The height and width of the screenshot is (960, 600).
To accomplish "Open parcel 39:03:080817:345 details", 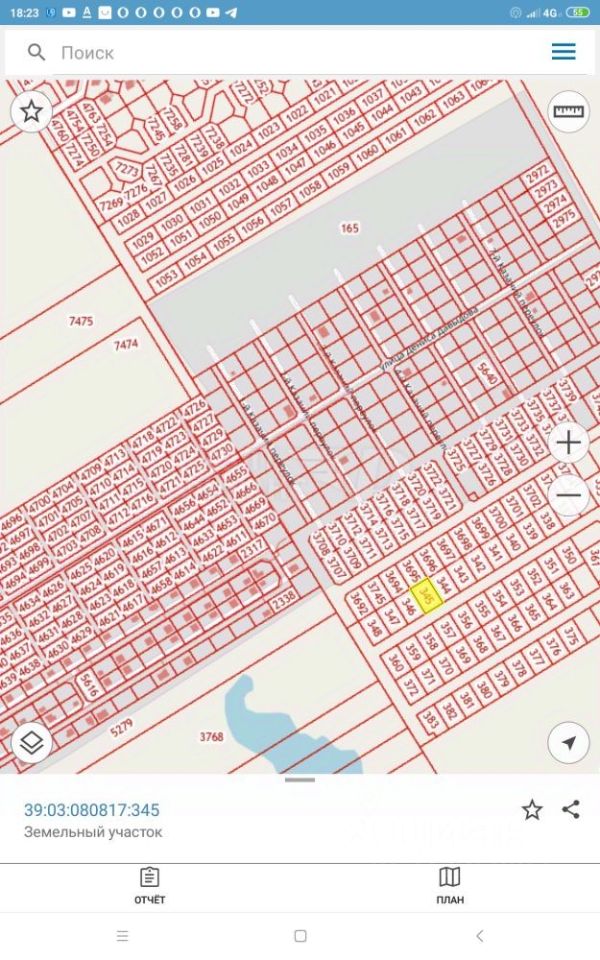I will (x=92, y=810).
